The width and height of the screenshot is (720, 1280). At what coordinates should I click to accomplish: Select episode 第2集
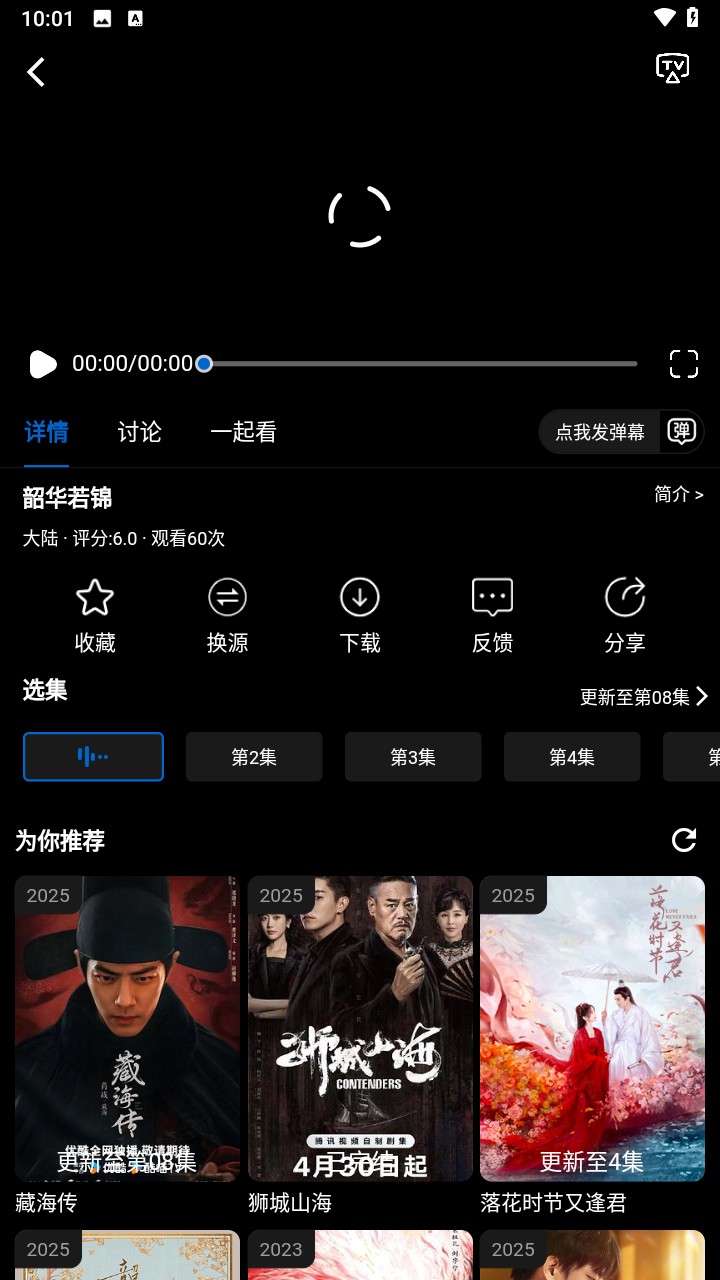[254, 757]
